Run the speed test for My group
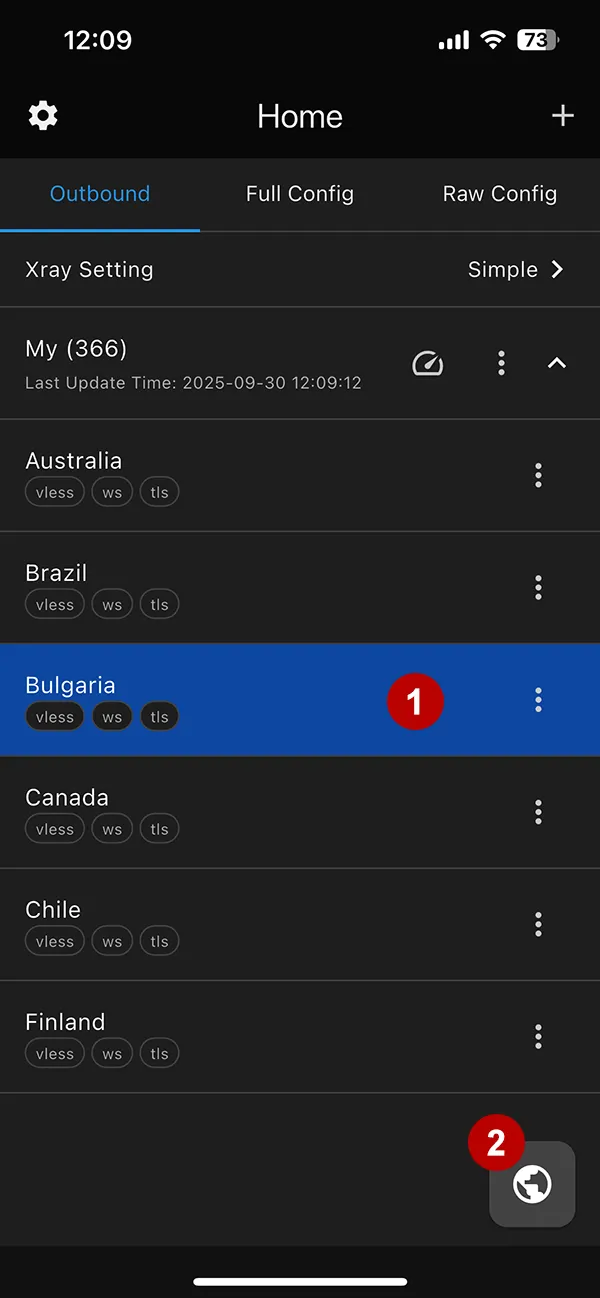 pyautogui.click(x=428, y=363)
